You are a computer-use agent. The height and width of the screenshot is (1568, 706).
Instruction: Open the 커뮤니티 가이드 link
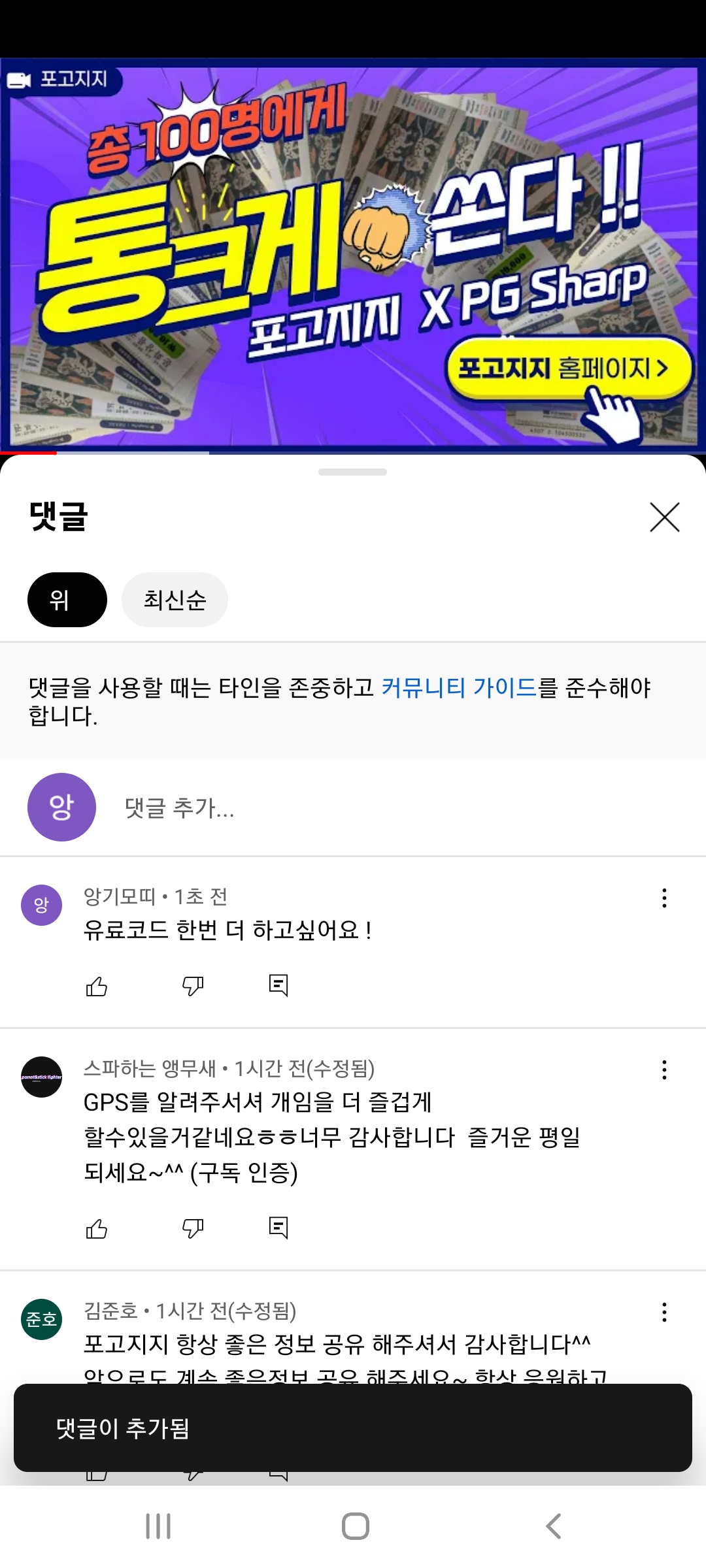458,687
